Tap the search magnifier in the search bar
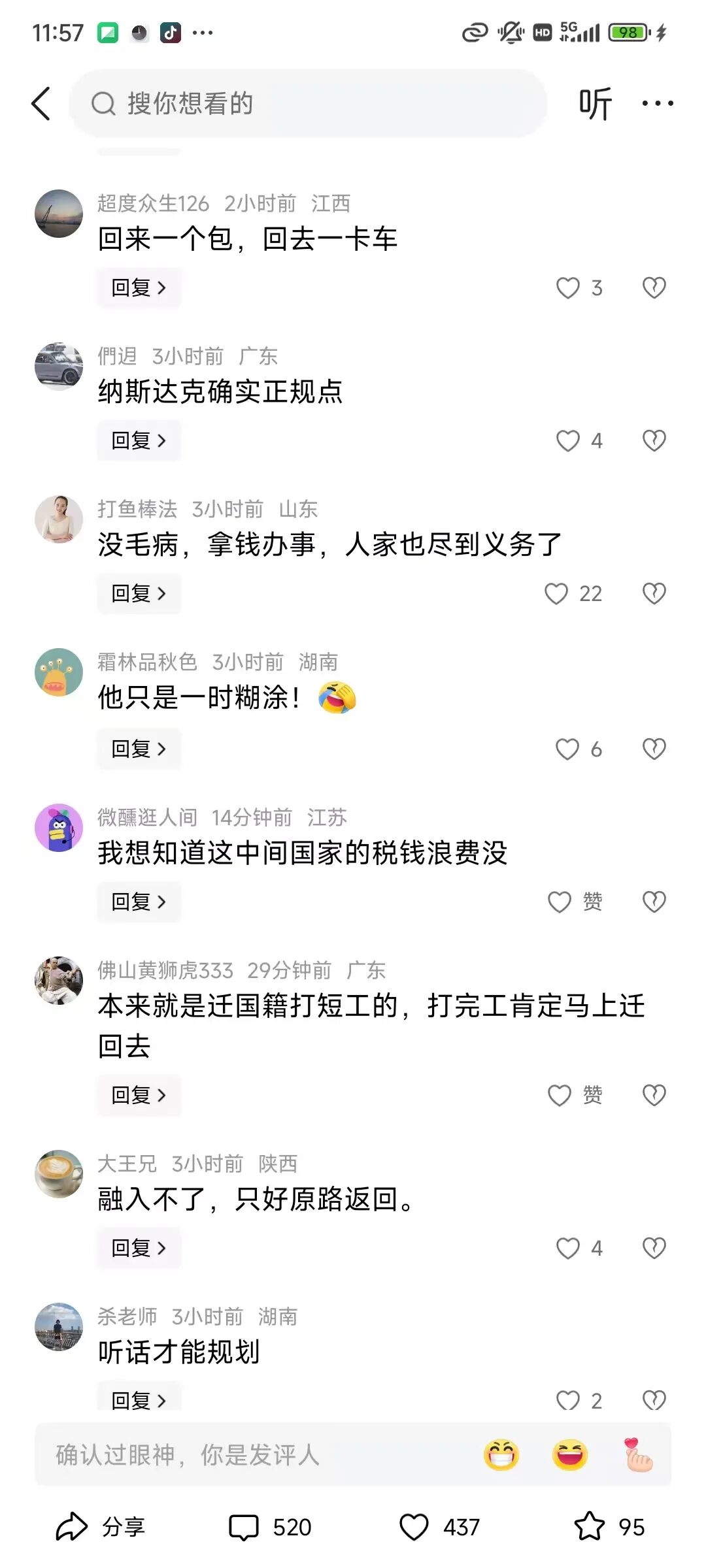The image size is (706, 1568). pos(103,103)
